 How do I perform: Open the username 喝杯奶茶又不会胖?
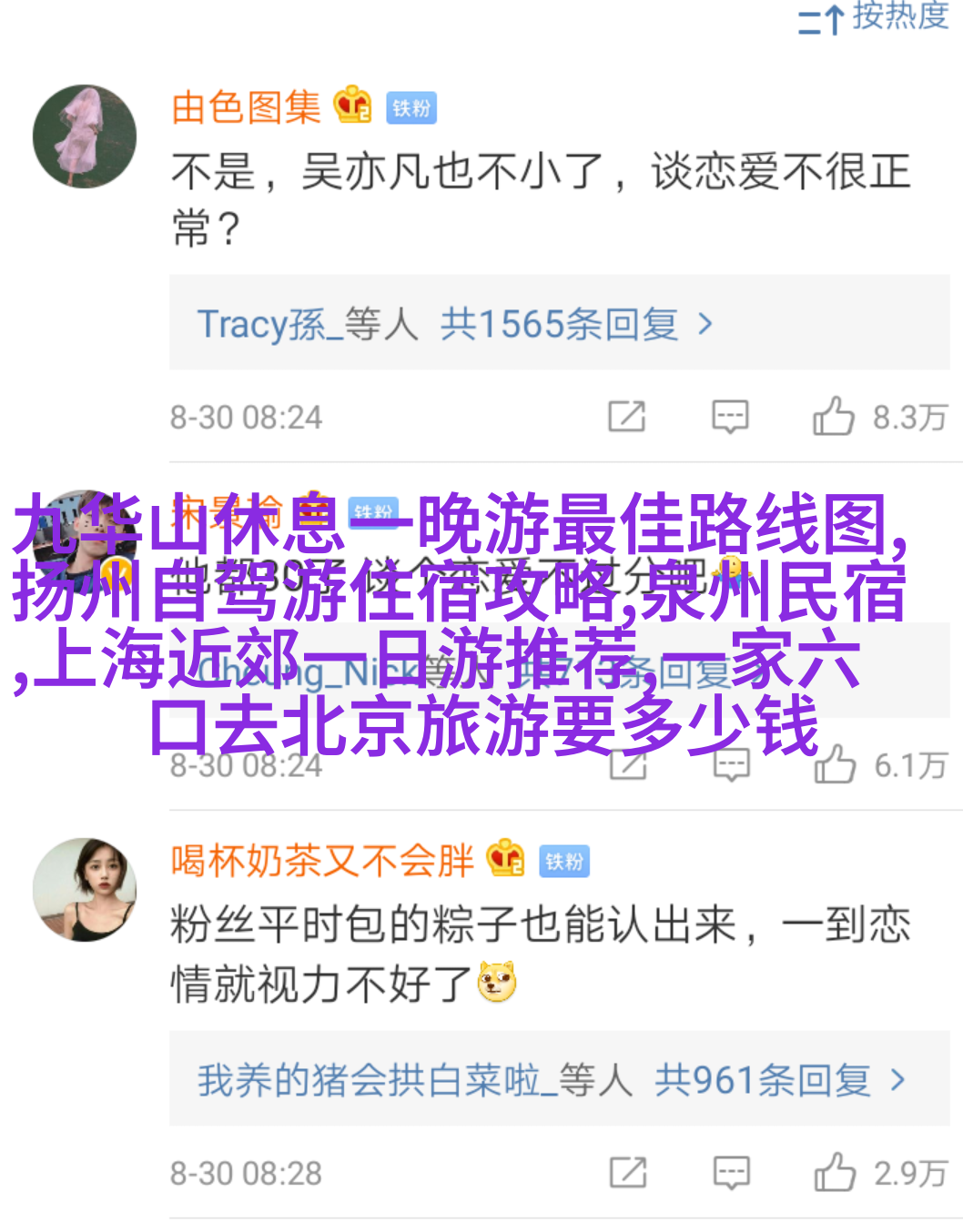click(322, 860)
